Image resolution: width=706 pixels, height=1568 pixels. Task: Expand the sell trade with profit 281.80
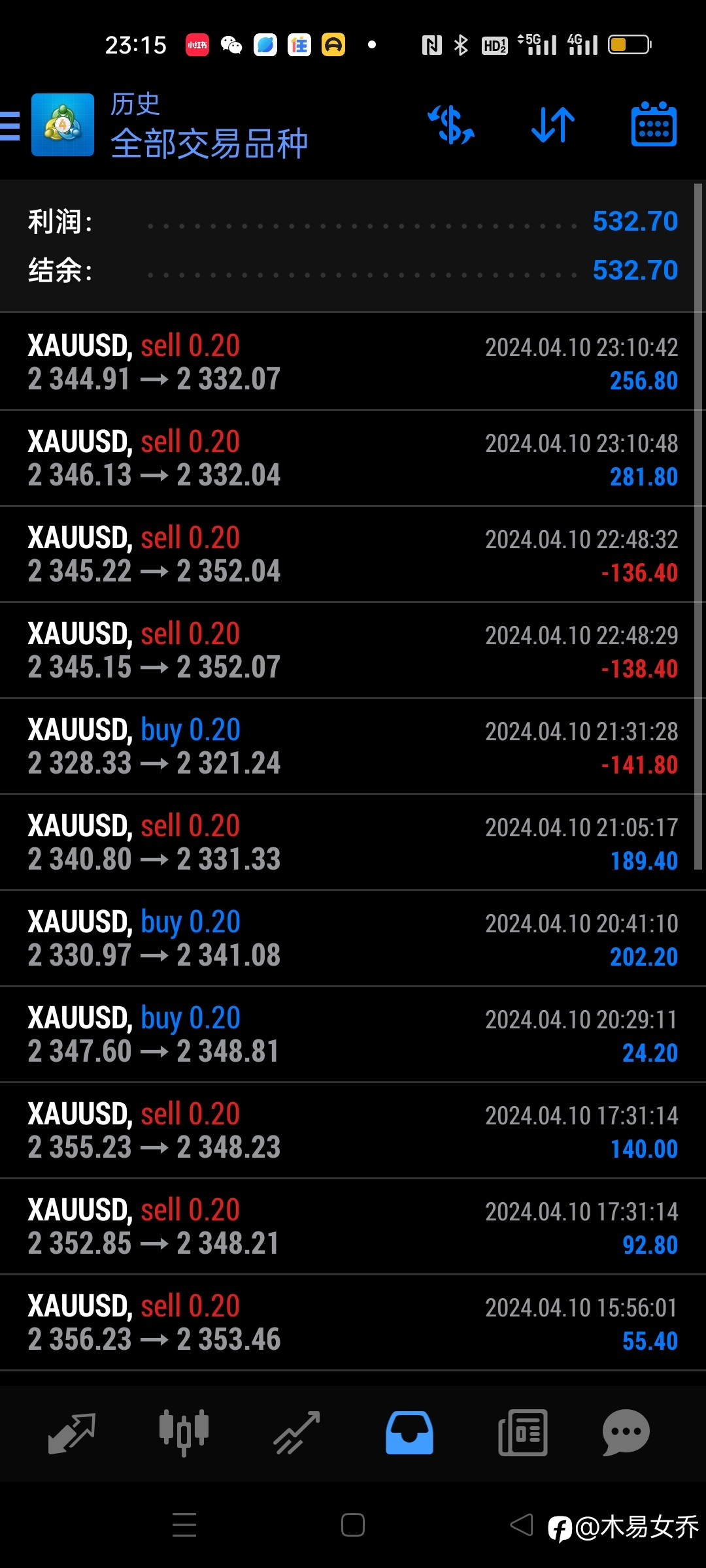[x=353, y=458]
